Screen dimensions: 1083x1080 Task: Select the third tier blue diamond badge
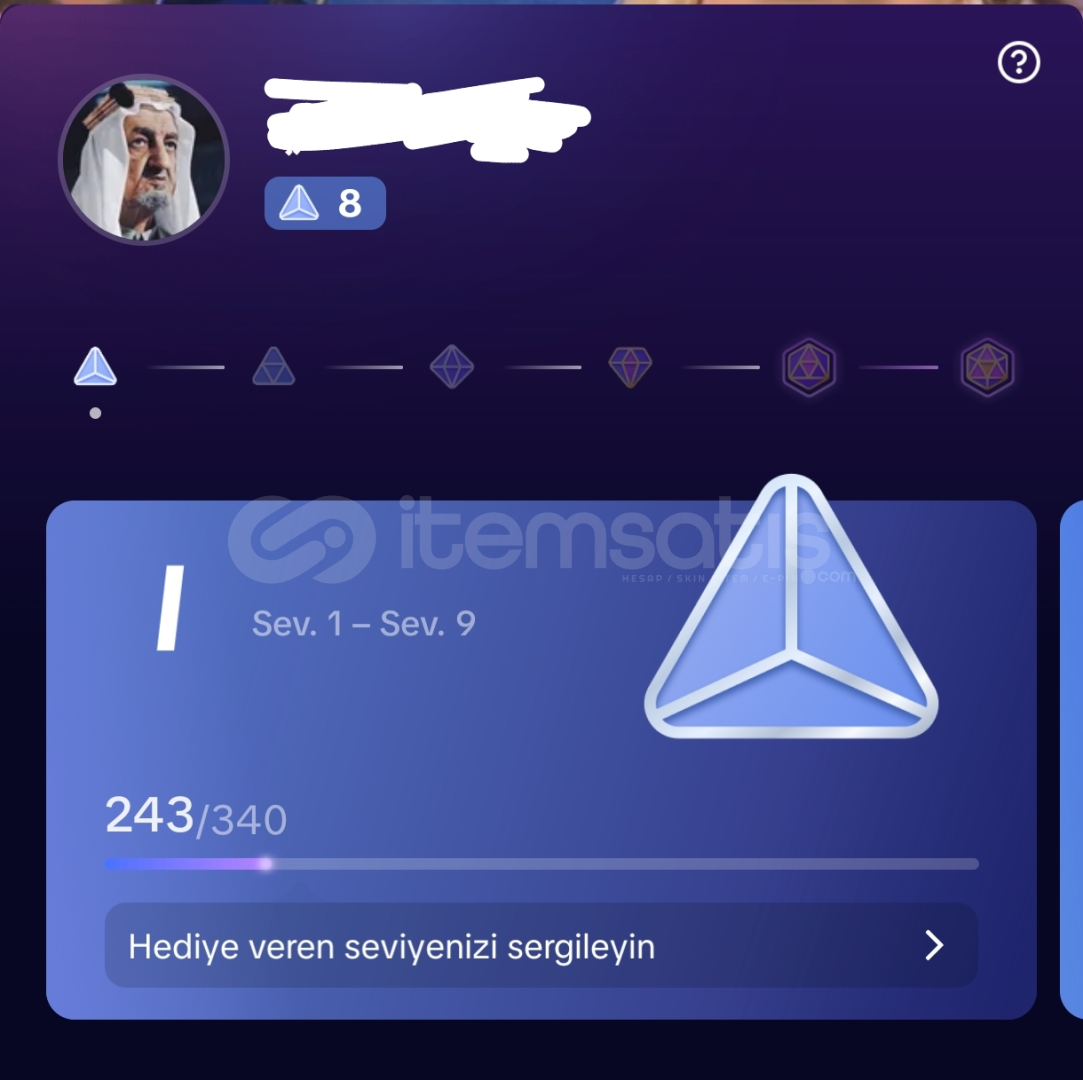[x=452, y=367]
